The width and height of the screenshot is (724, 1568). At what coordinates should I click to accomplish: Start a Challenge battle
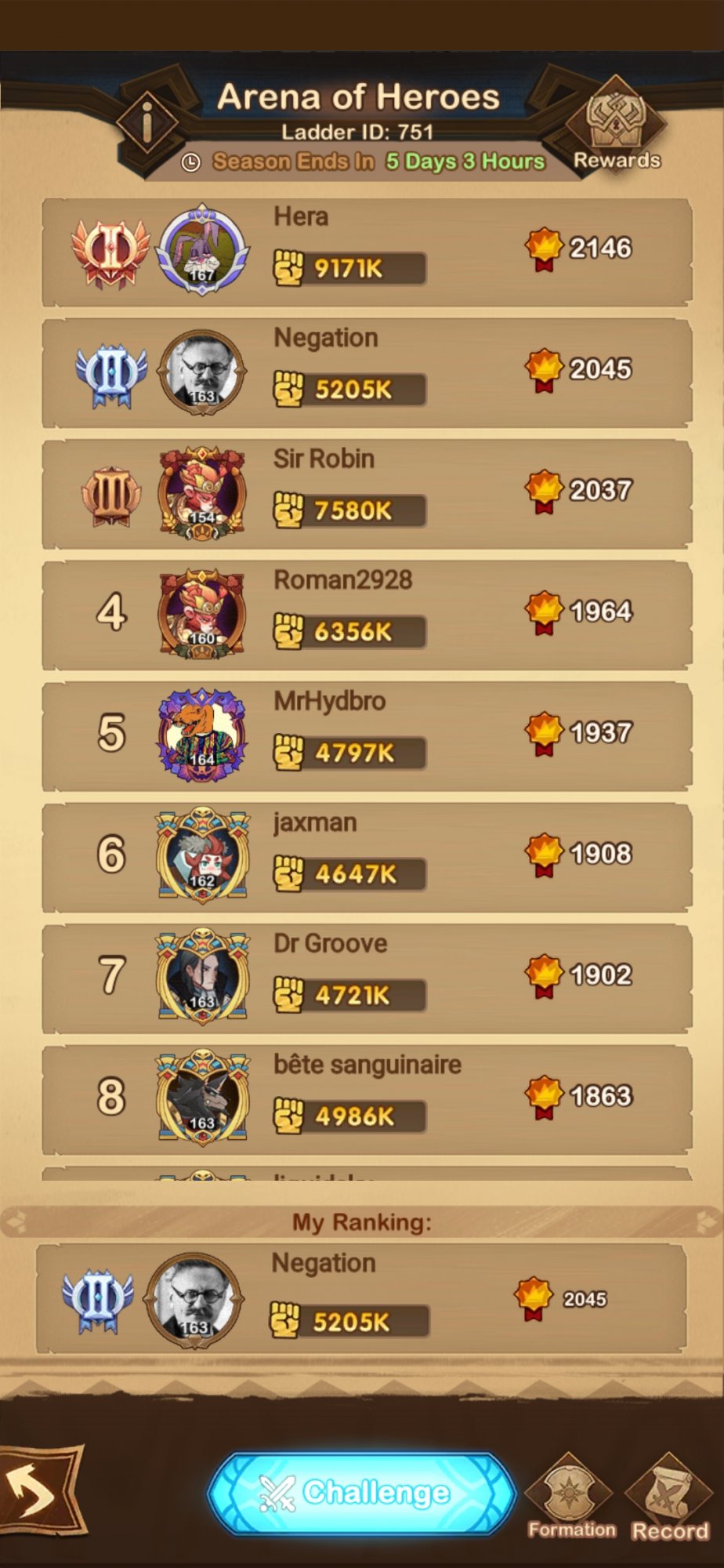pyautogui.click(x=362, y=1493)
